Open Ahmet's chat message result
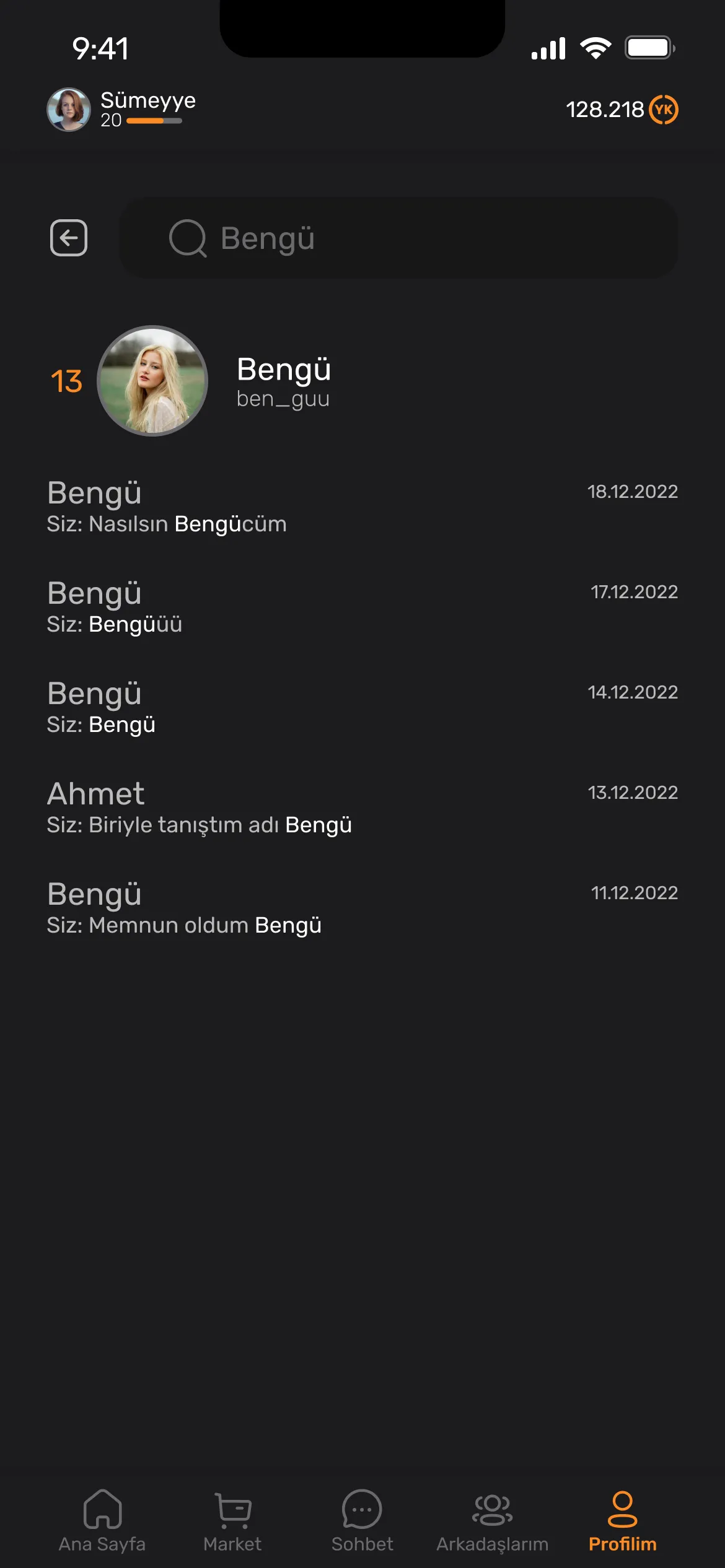The height and width of the screenshot is (1568, 725). [x=362, y=808]
